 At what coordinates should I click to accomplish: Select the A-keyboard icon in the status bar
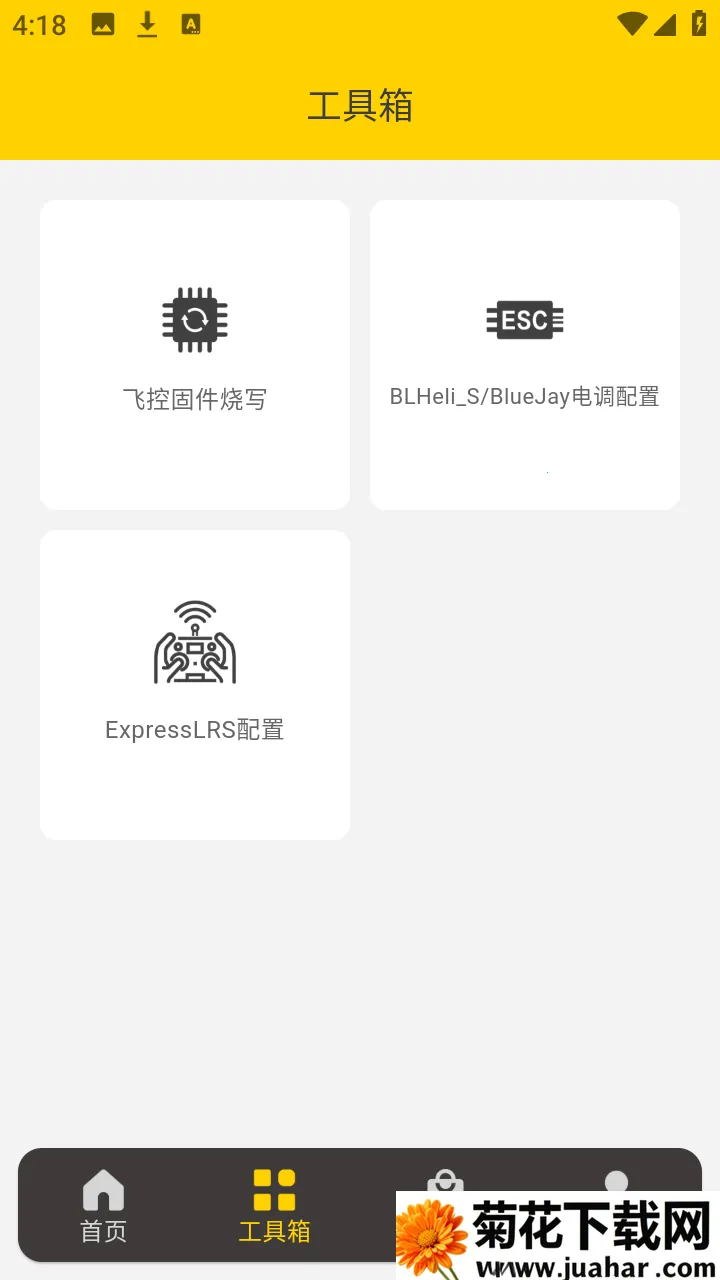(x=190, y=24)
